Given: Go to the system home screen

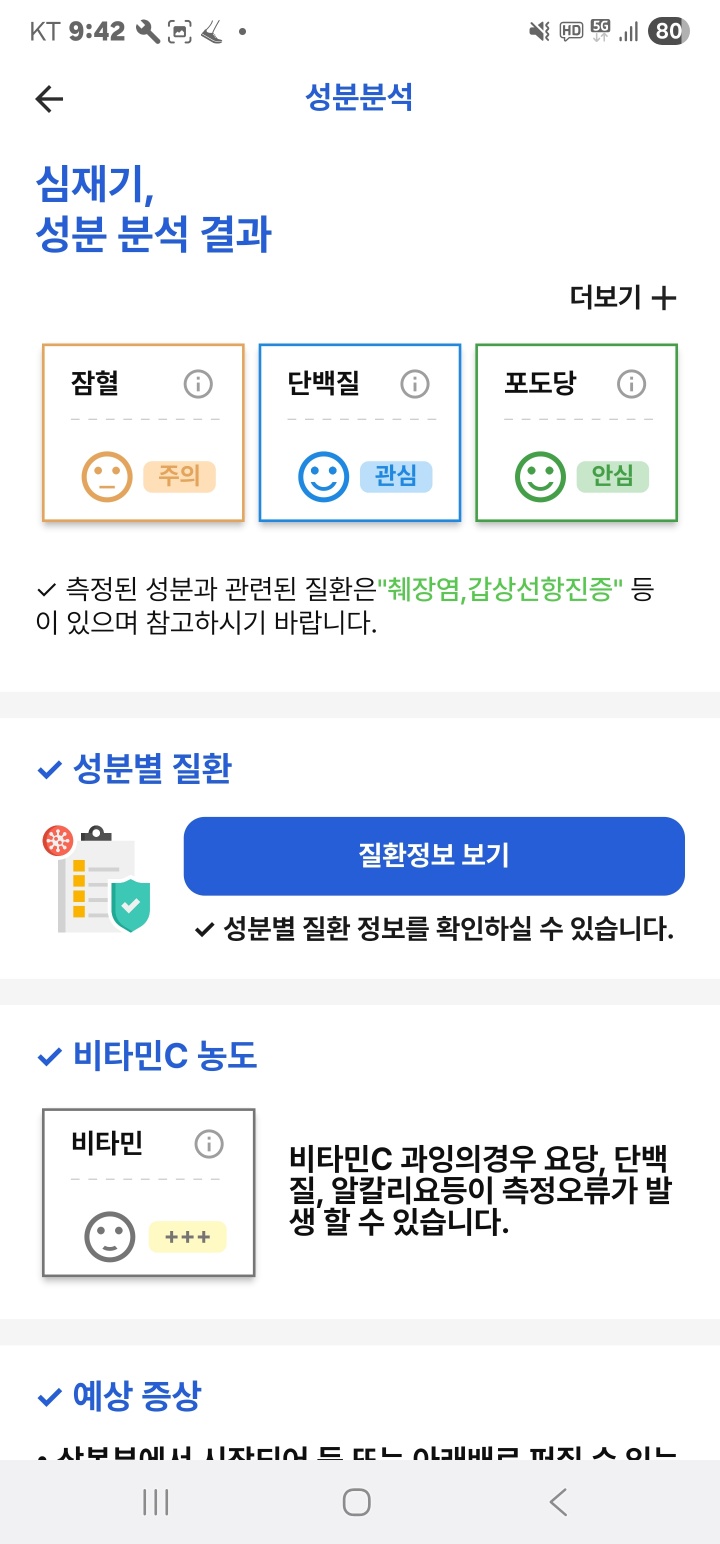Looking at the screenshot, I should [x=357, y=1502].
